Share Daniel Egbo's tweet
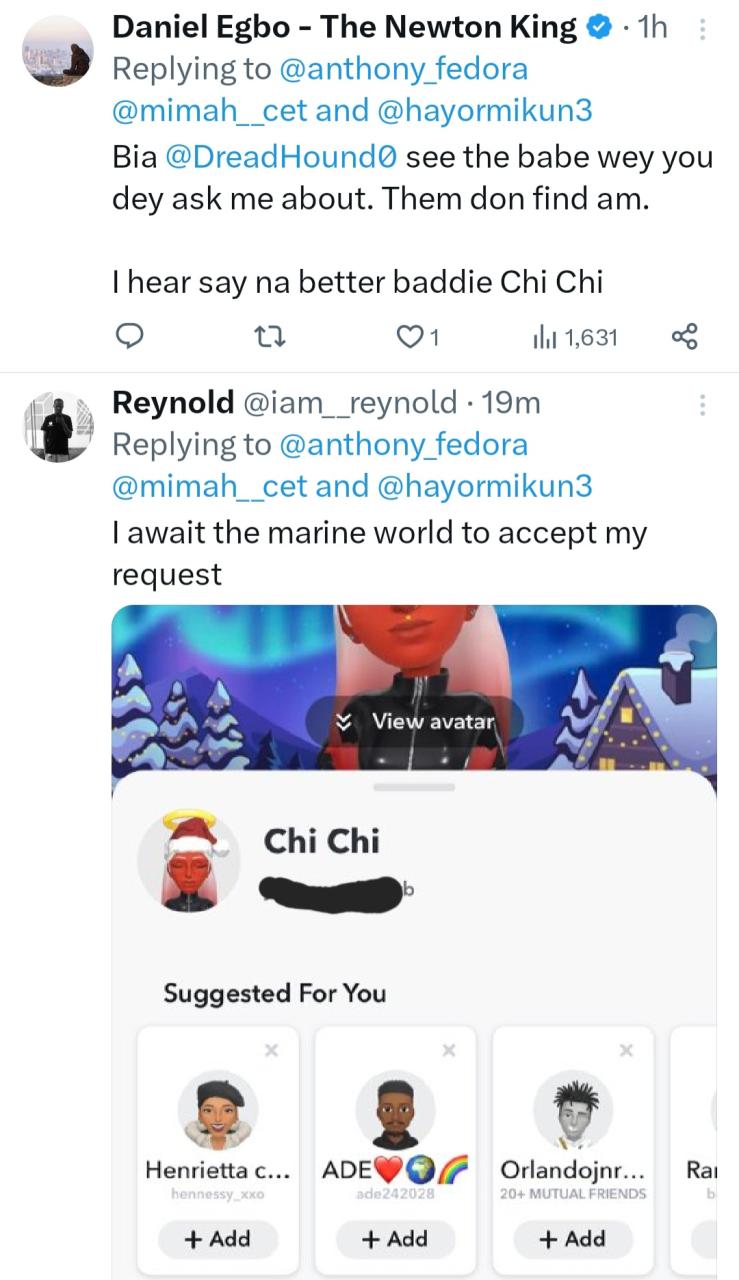This screenshot has width=739, height=1280. 684,337
